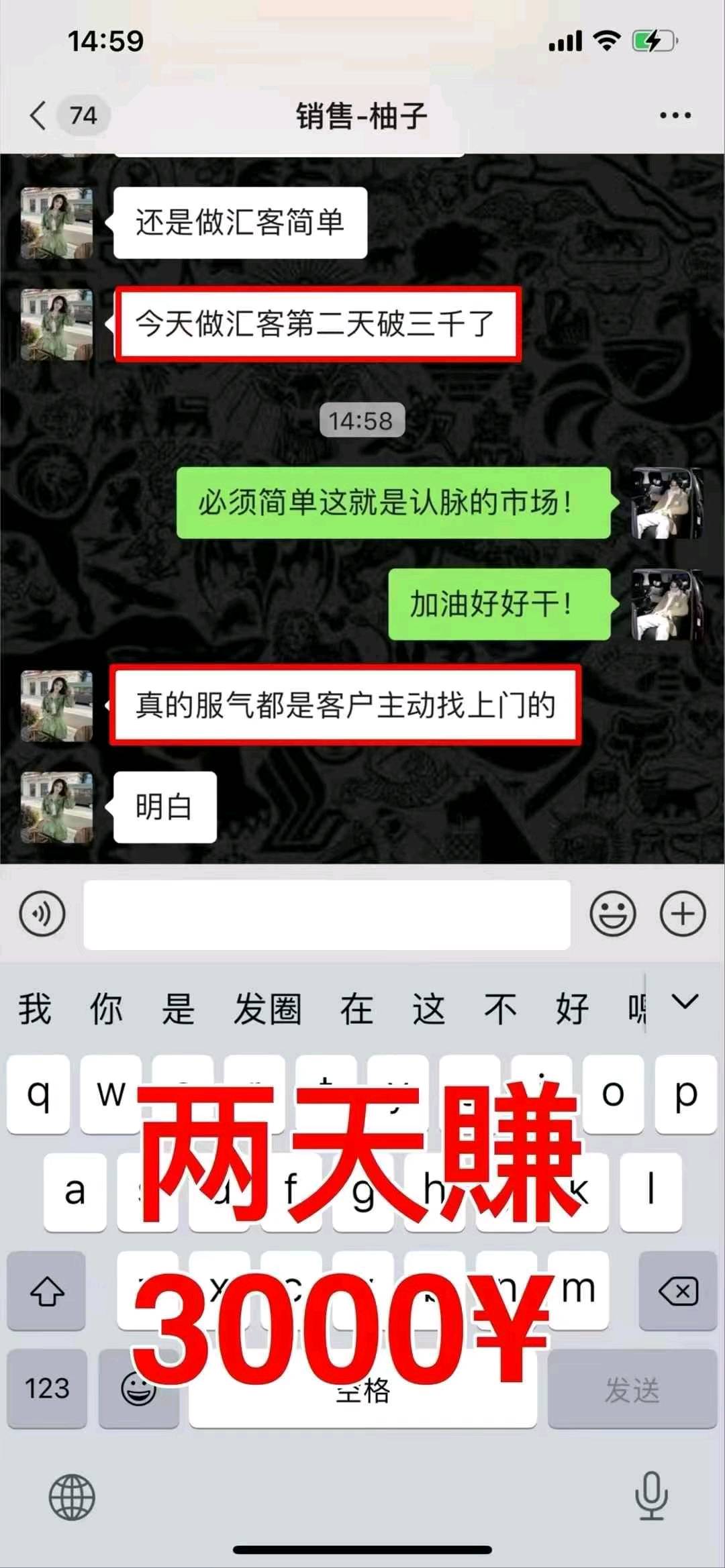Open the plus attachment menu
Screen dimensions: 725x1568
(x=683, y=914)
